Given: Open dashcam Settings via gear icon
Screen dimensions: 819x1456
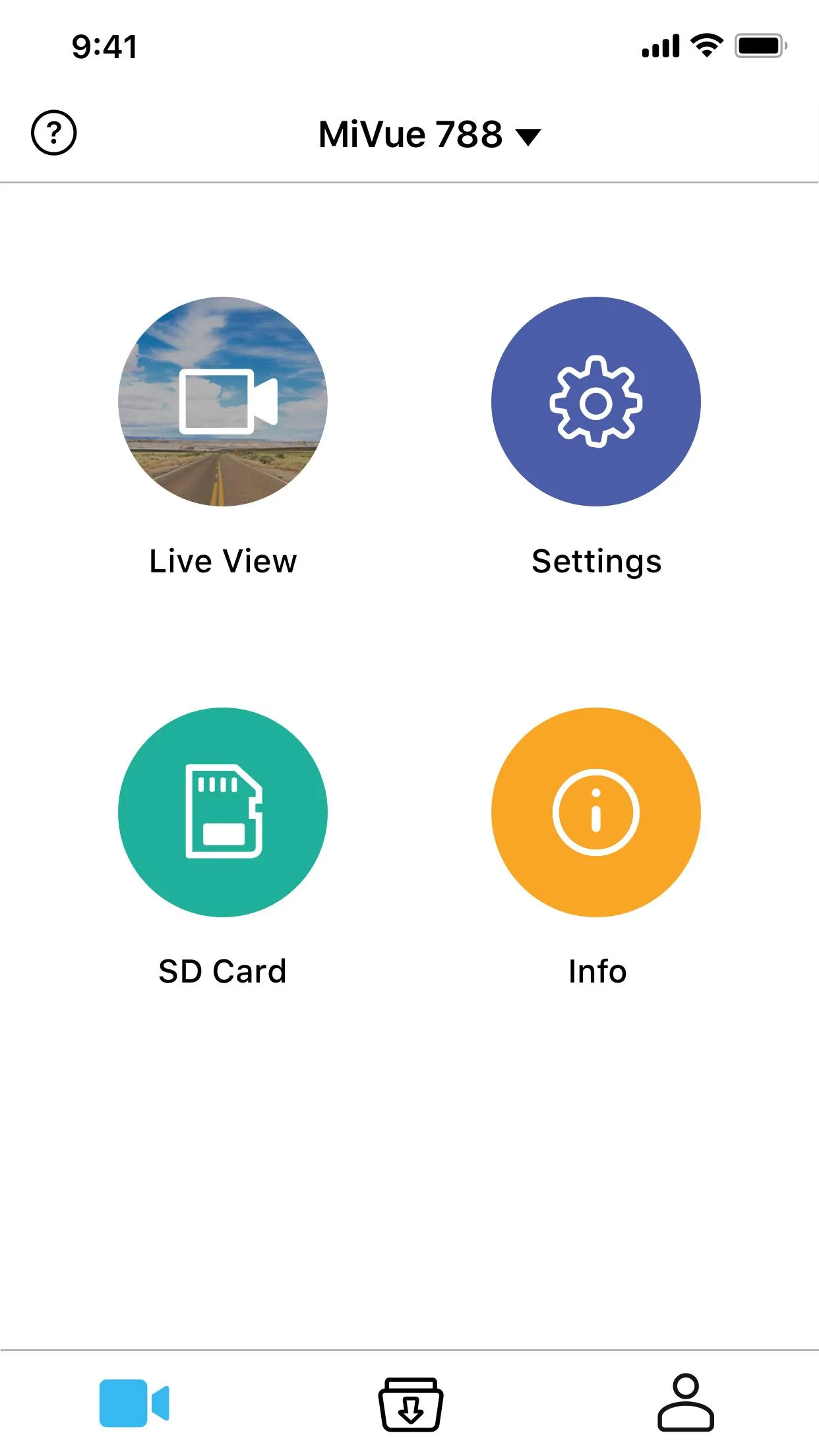Looking at the screenshot, I should coord(595,403).
